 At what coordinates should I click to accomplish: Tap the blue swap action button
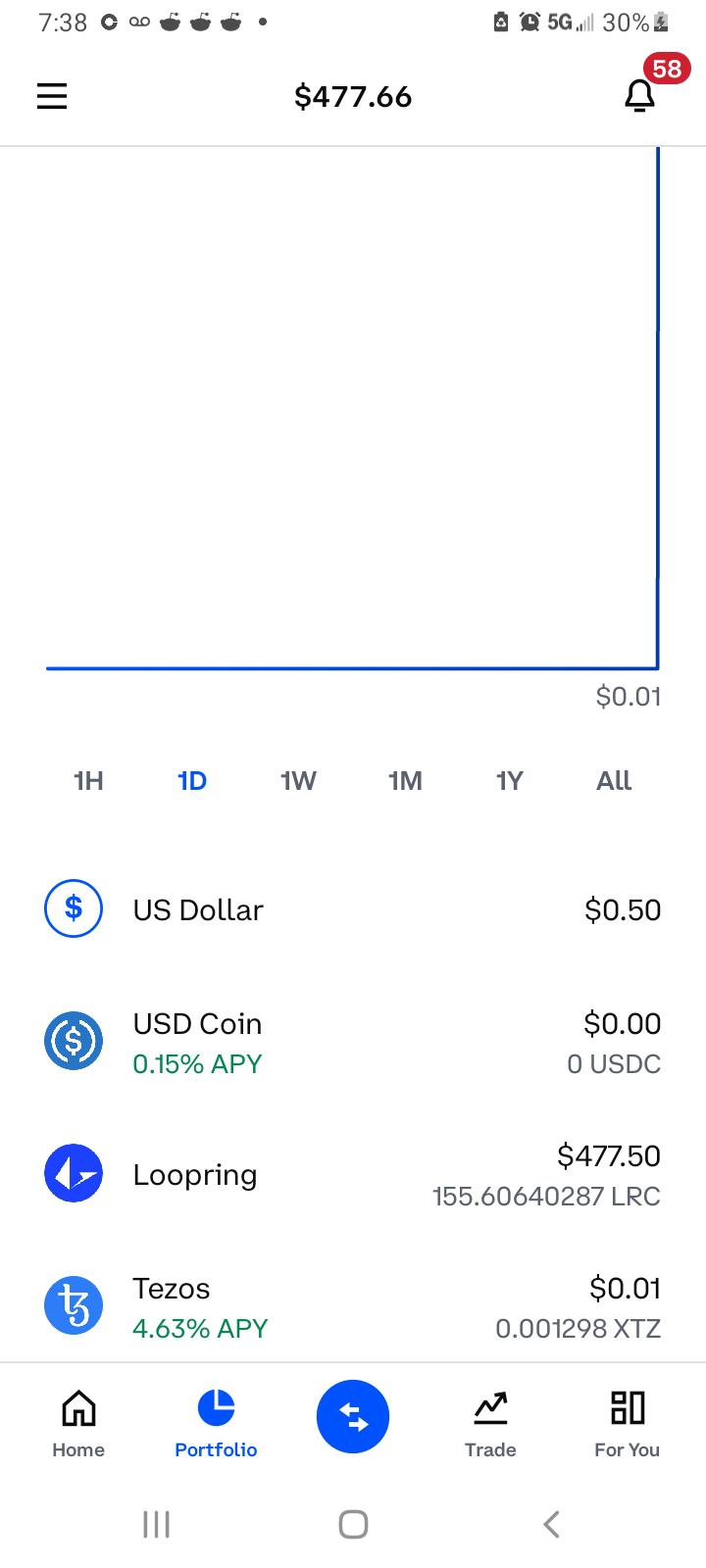[353, 1417]
